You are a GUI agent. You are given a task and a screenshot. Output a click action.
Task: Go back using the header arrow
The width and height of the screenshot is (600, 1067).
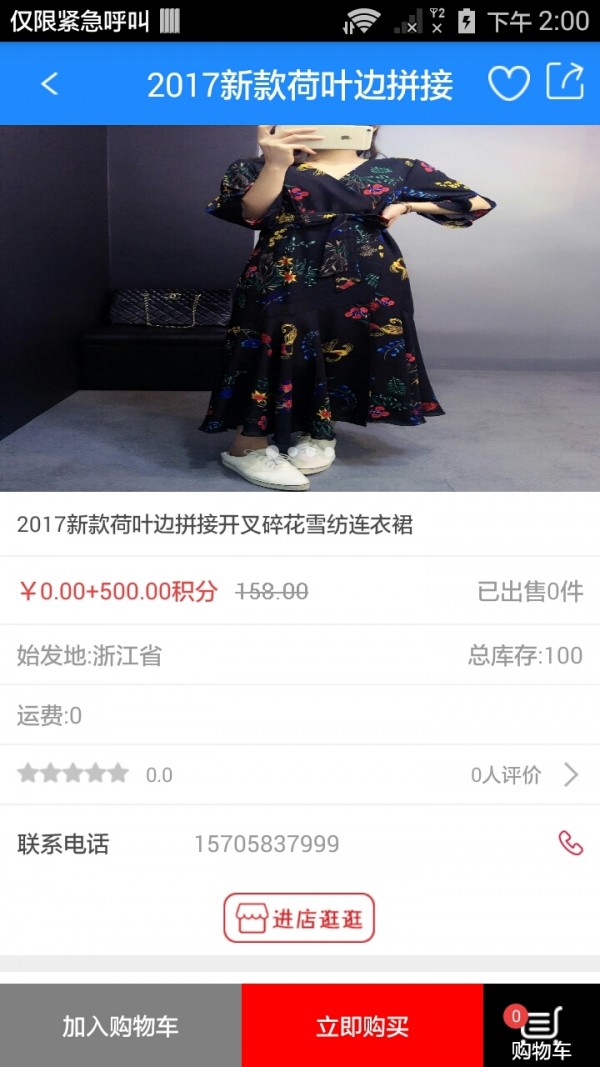[49, 84]
